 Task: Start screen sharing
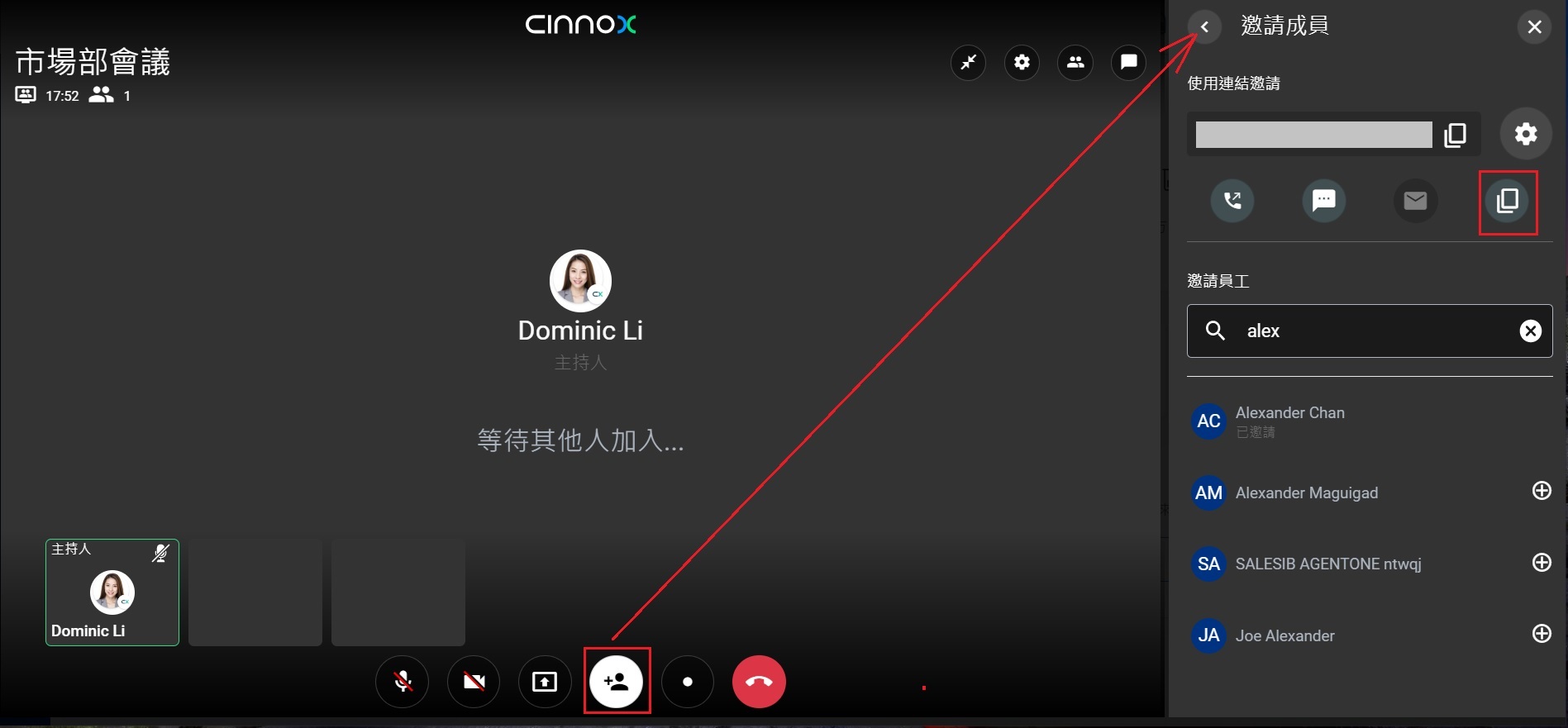[x=545, y=682]
